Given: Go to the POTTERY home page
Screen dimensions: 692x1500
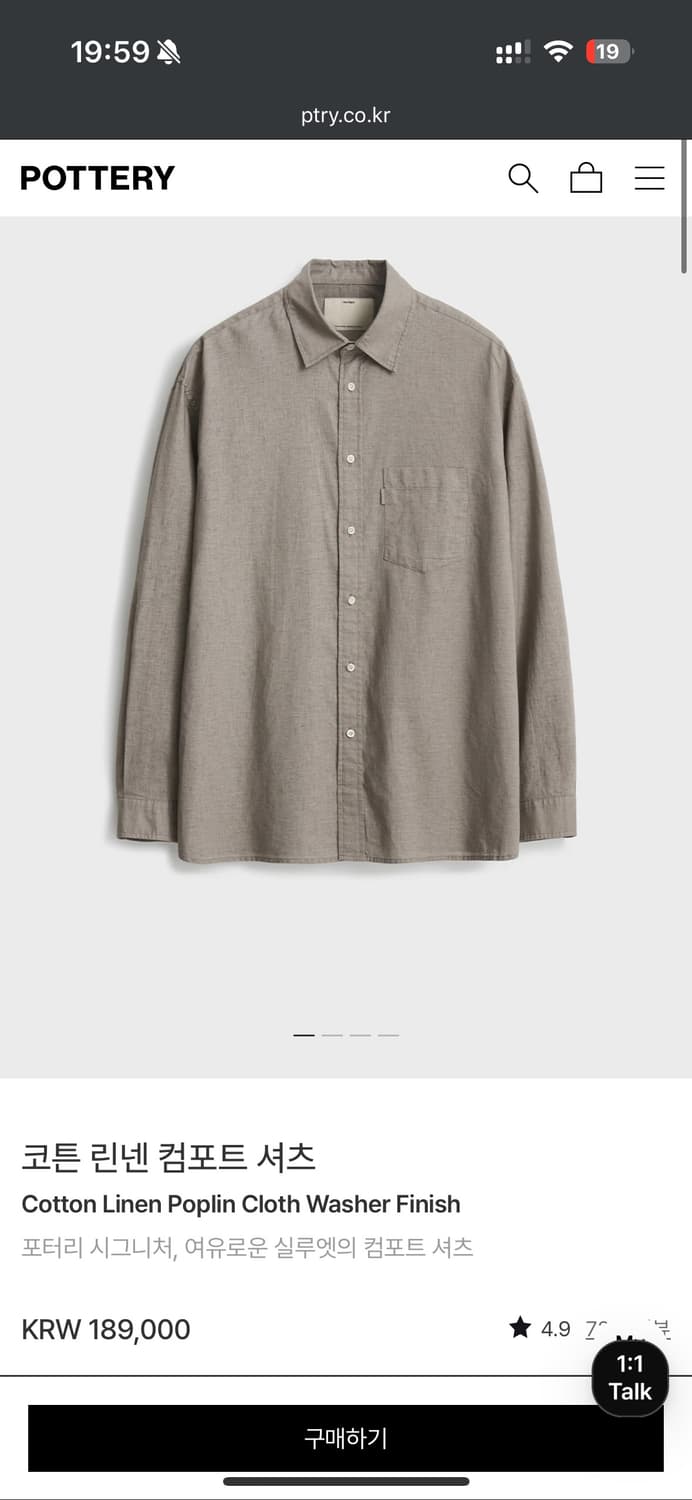Looking at the screenshot, I should tap(97, 178).
